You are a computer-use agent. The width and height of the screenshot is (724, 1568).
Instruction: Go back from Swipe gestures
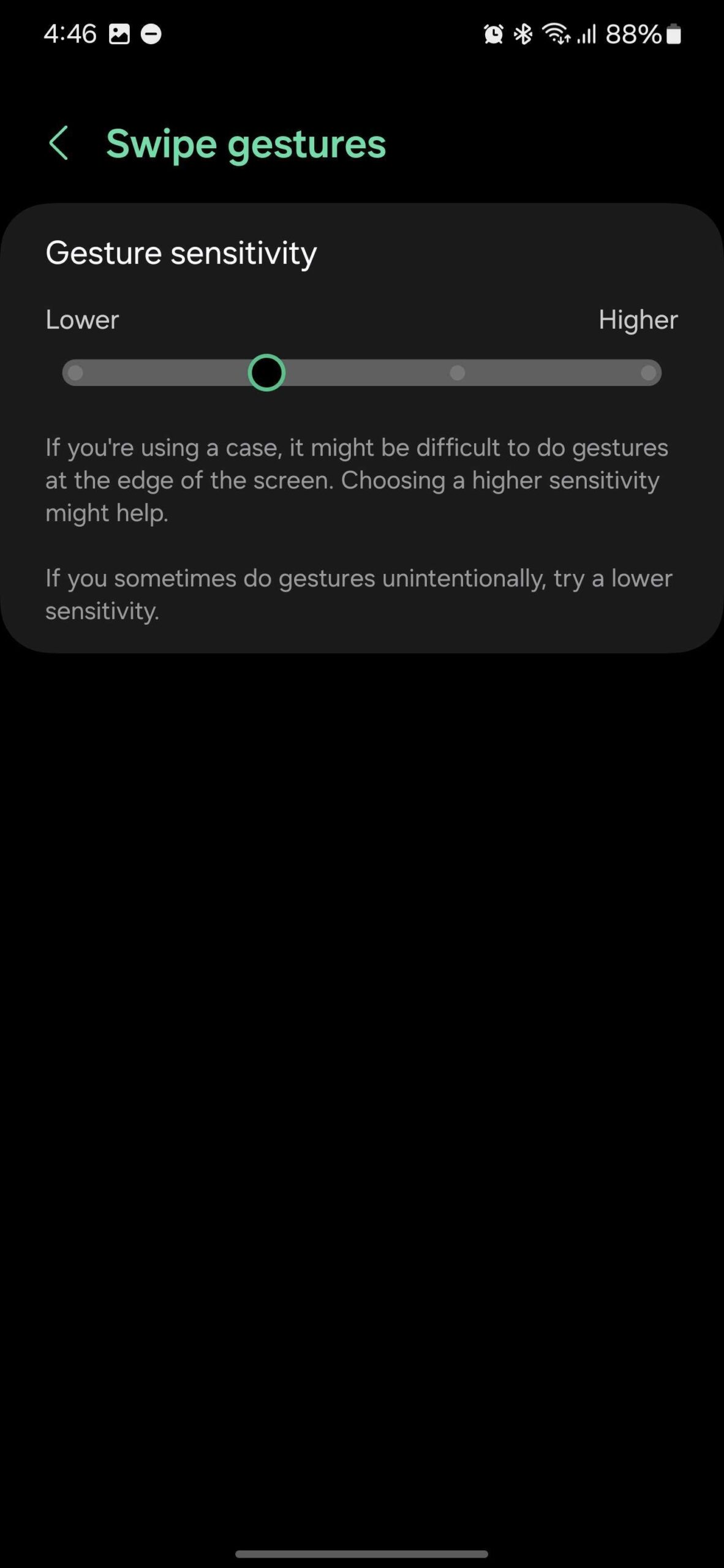59,143
